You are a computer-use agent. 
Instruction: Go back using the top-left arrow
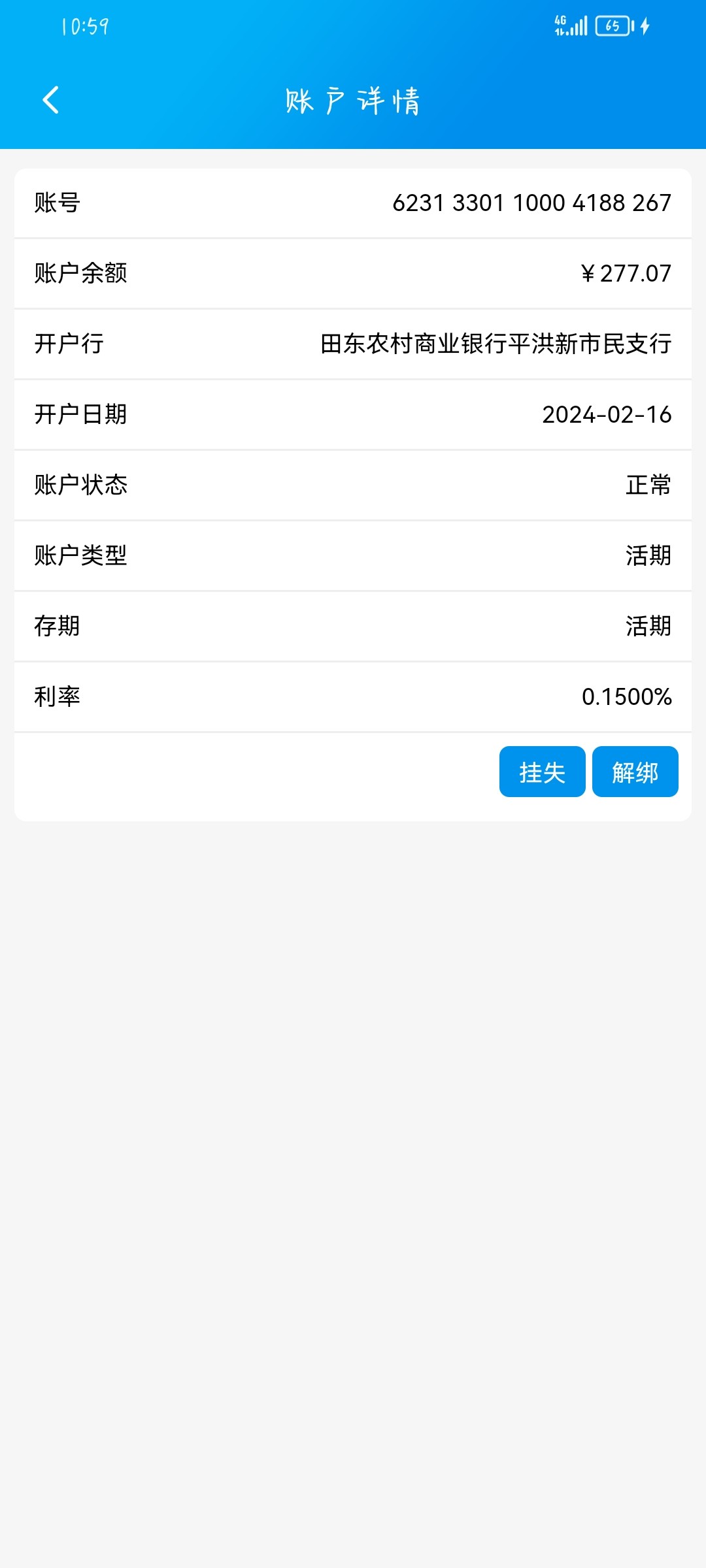click(51, 100)
